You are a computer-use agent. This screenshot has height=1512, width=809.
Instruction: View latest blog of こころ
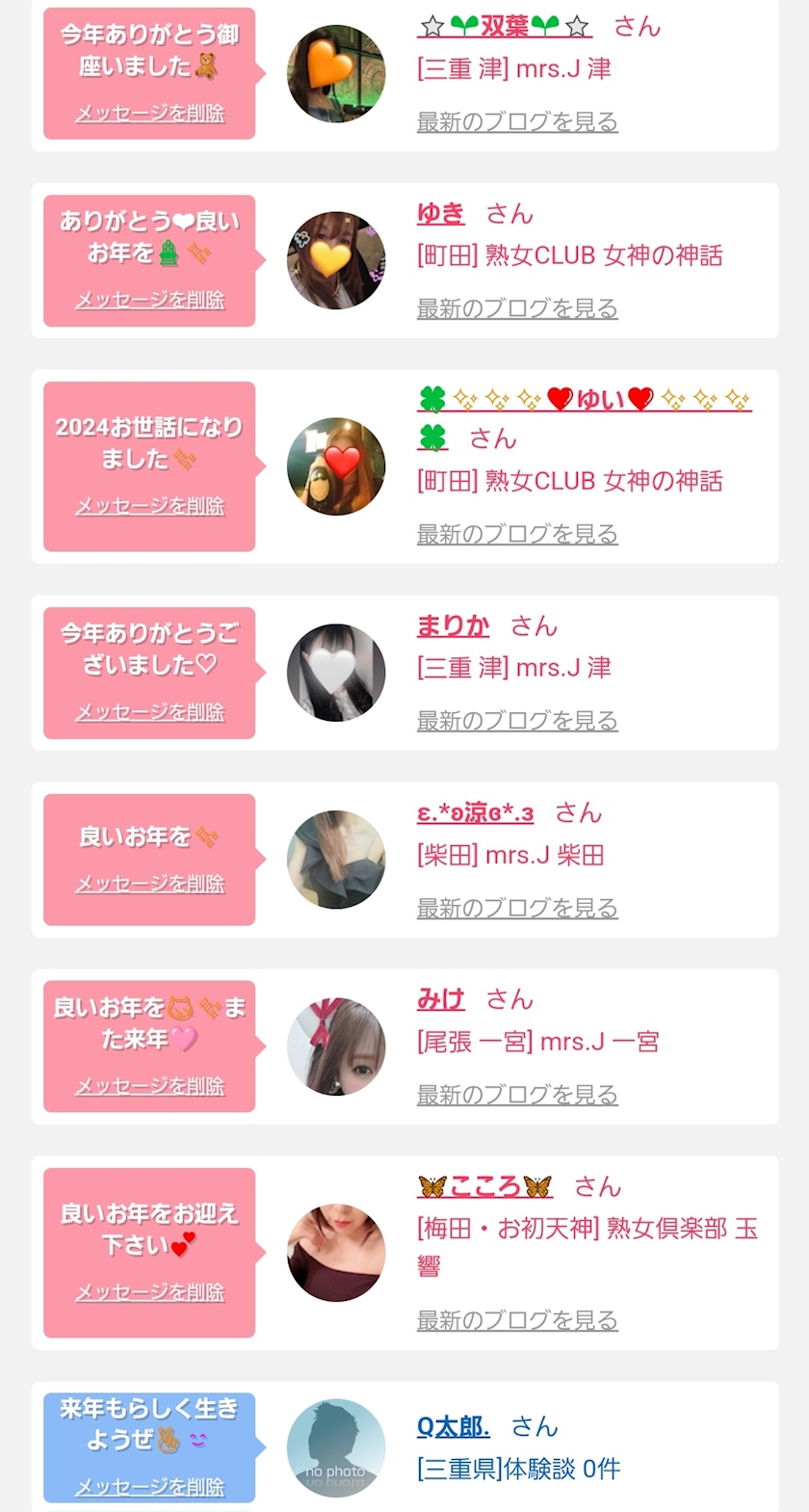[x=516, y=1320]
